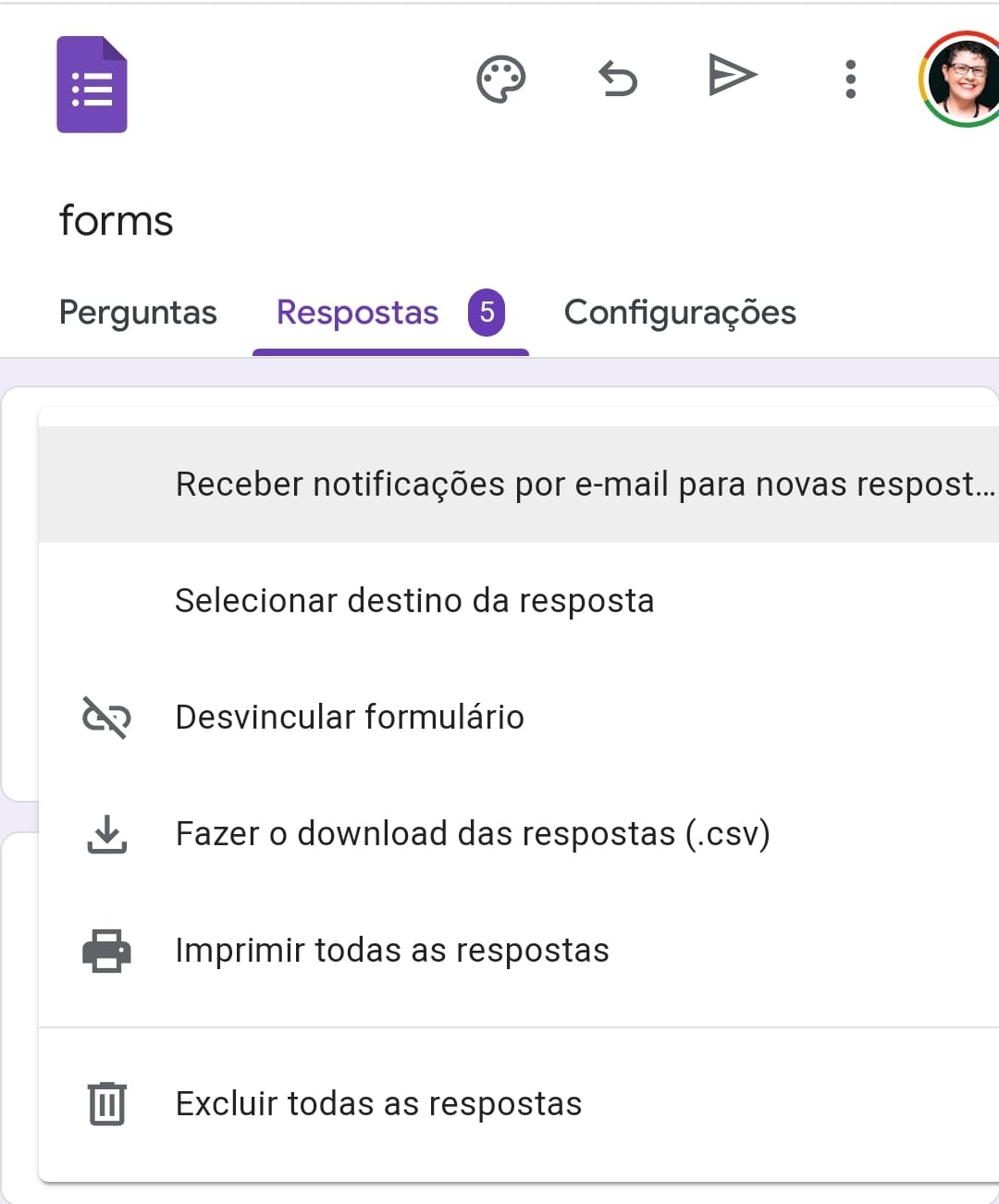Select Imprimir todas as respostas
Screen dimensions: 999x1204
pos(392,950)
